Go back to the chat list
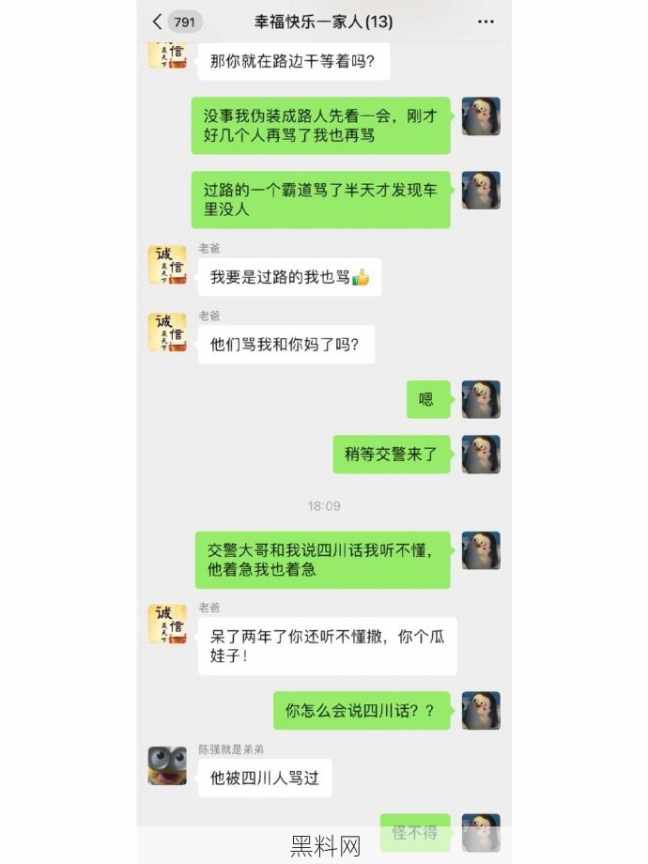Screen dimensions: 648x864 158,21
